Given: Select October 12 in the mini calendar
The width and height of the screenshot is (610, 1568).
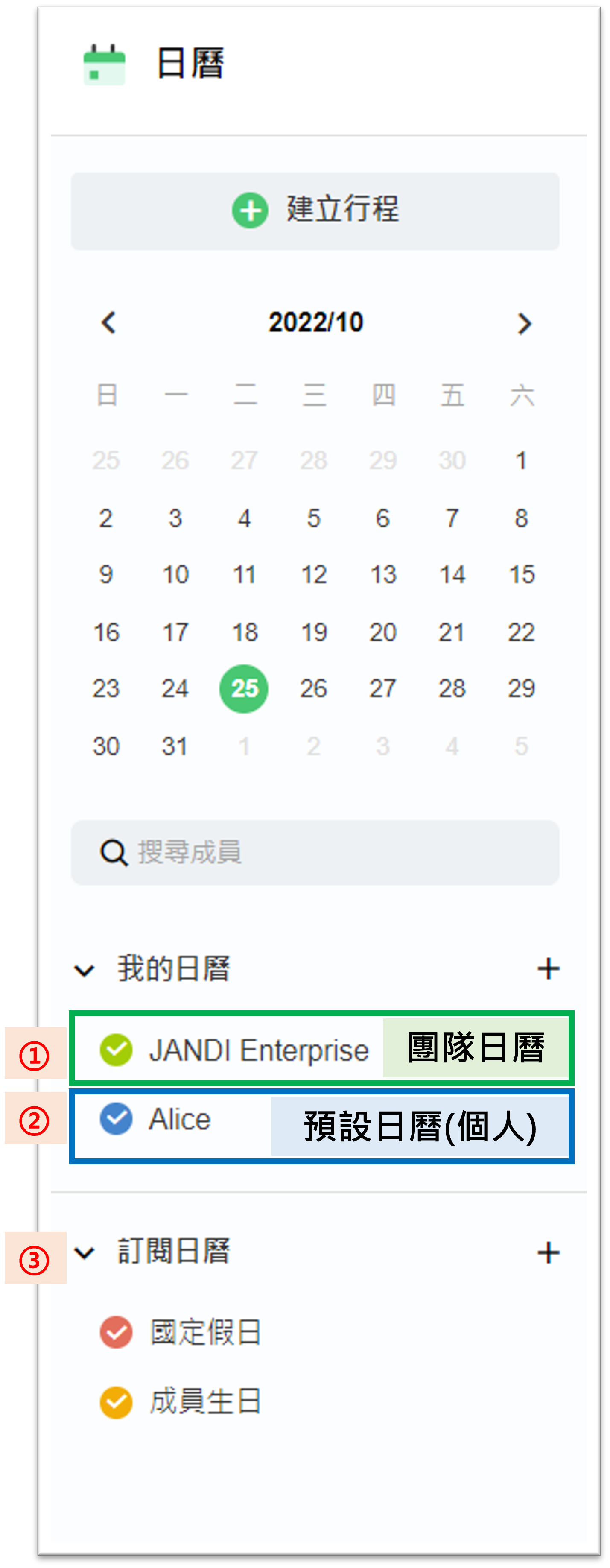Looking at the screenshot, I should click(x=313, y=575).
